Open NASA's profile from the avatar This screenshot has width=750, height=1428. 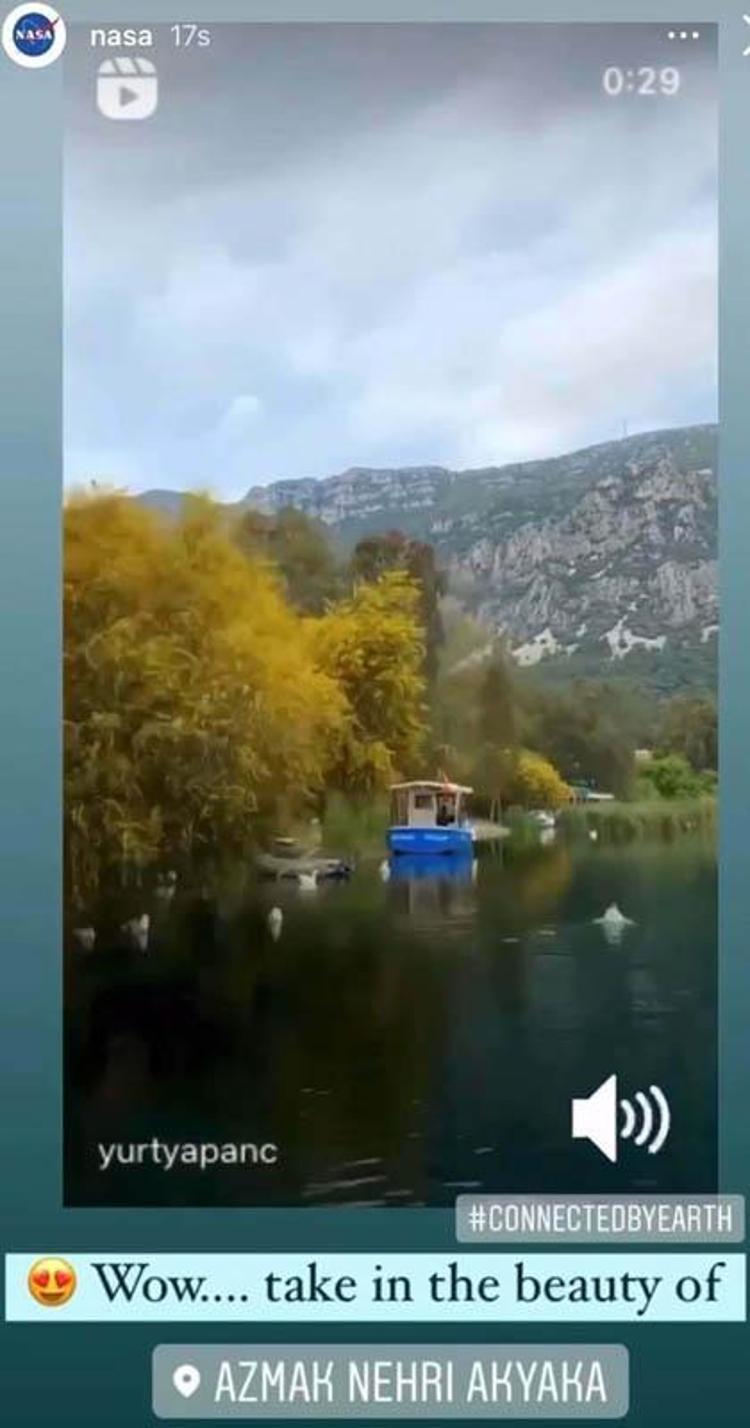coord(33,35)
